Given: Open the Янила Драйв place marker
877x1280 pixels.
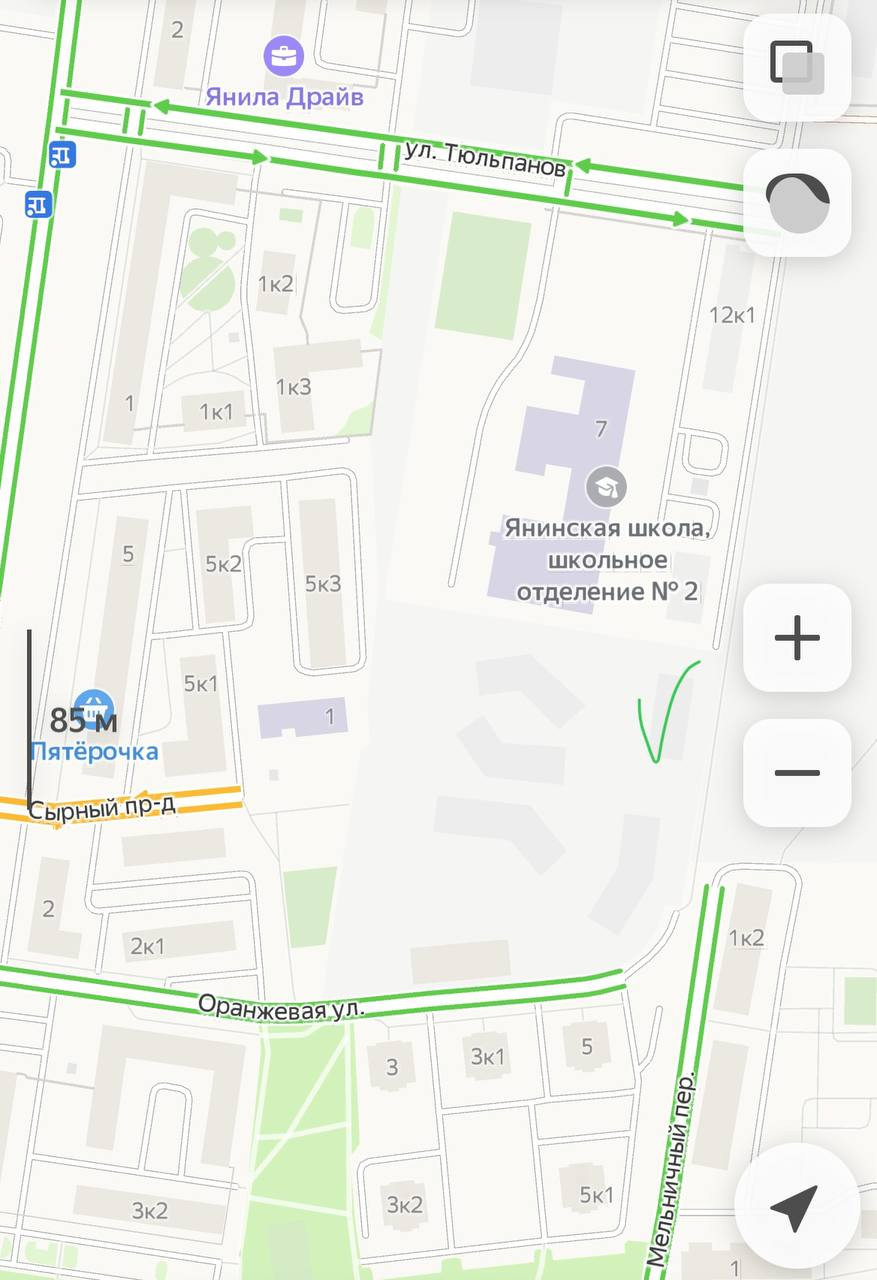Looking at the screenshot, I should pos(285,56).
